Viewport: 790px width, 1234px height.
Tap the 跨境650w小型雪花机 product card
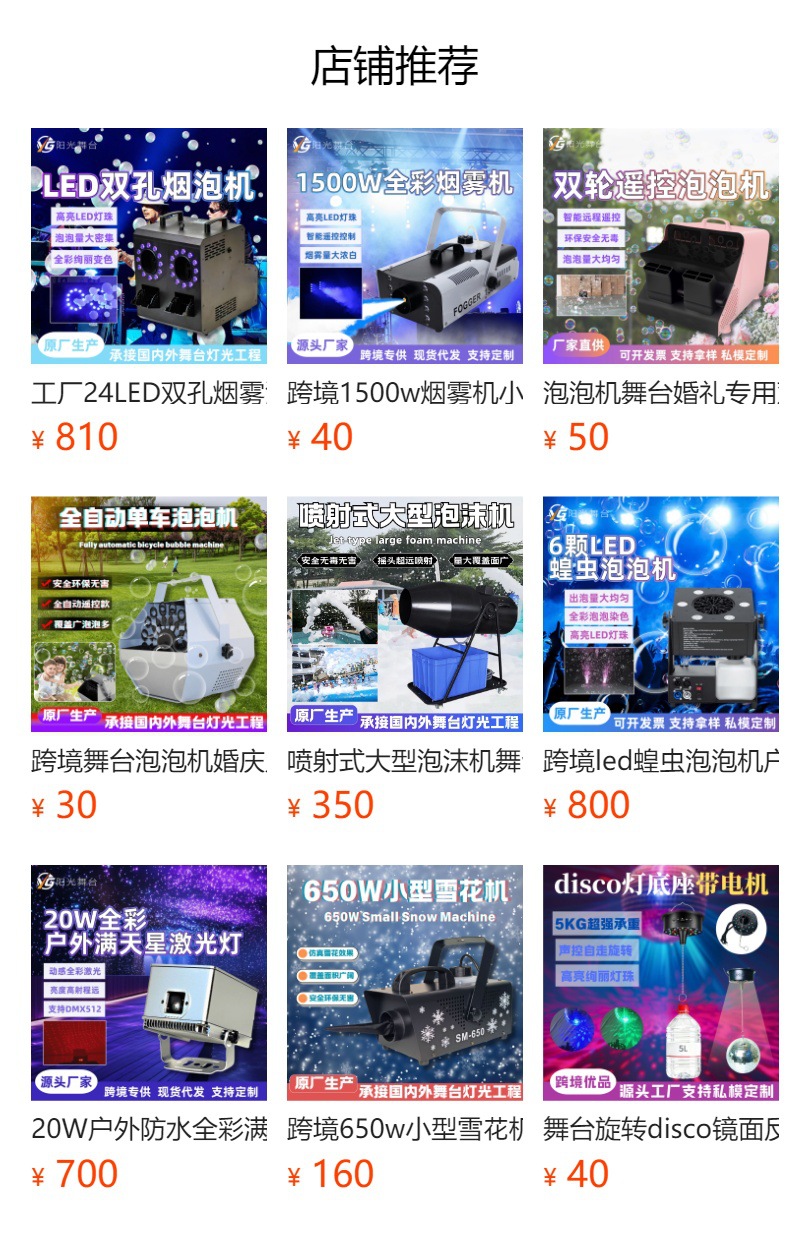(405, 983)
